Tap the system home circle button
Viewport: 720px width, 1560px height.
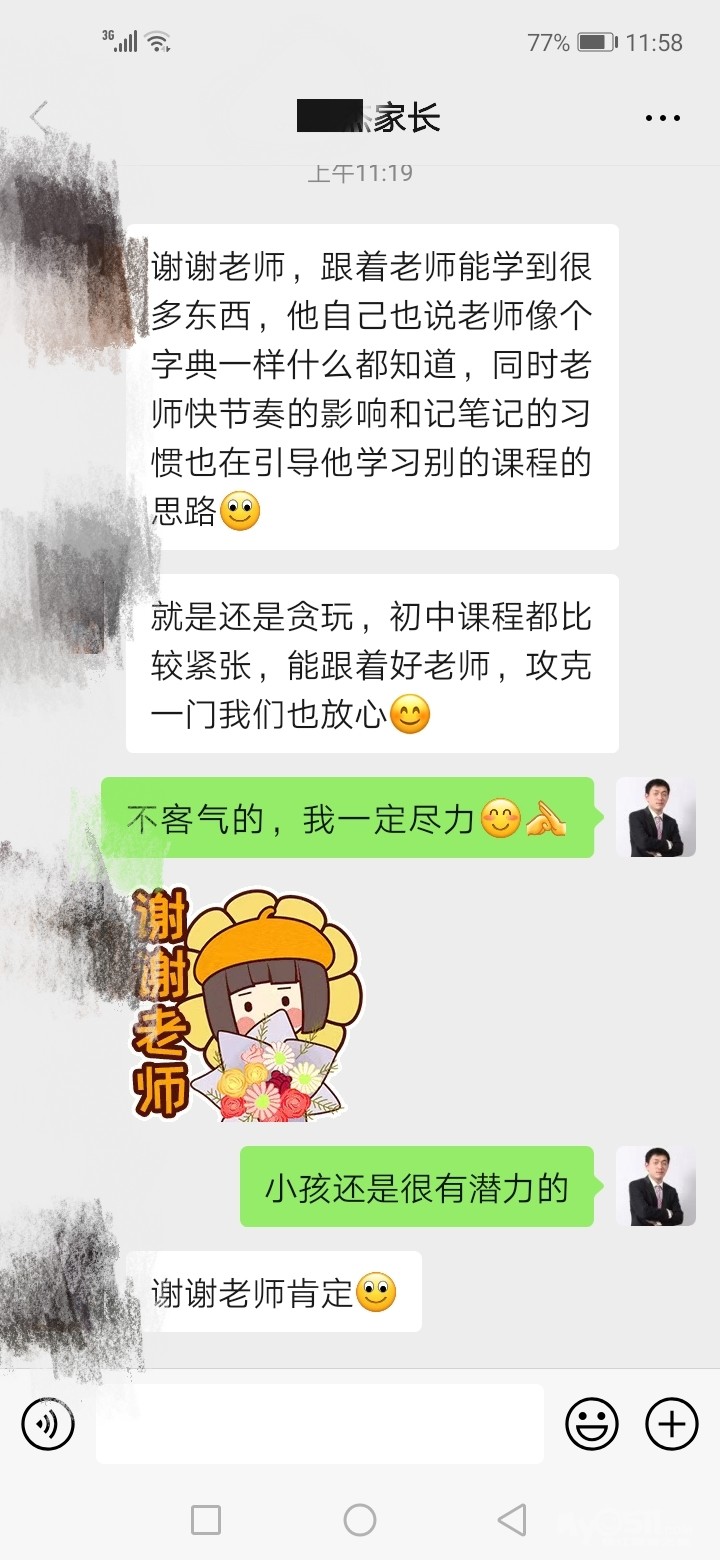click(360, 1520)
